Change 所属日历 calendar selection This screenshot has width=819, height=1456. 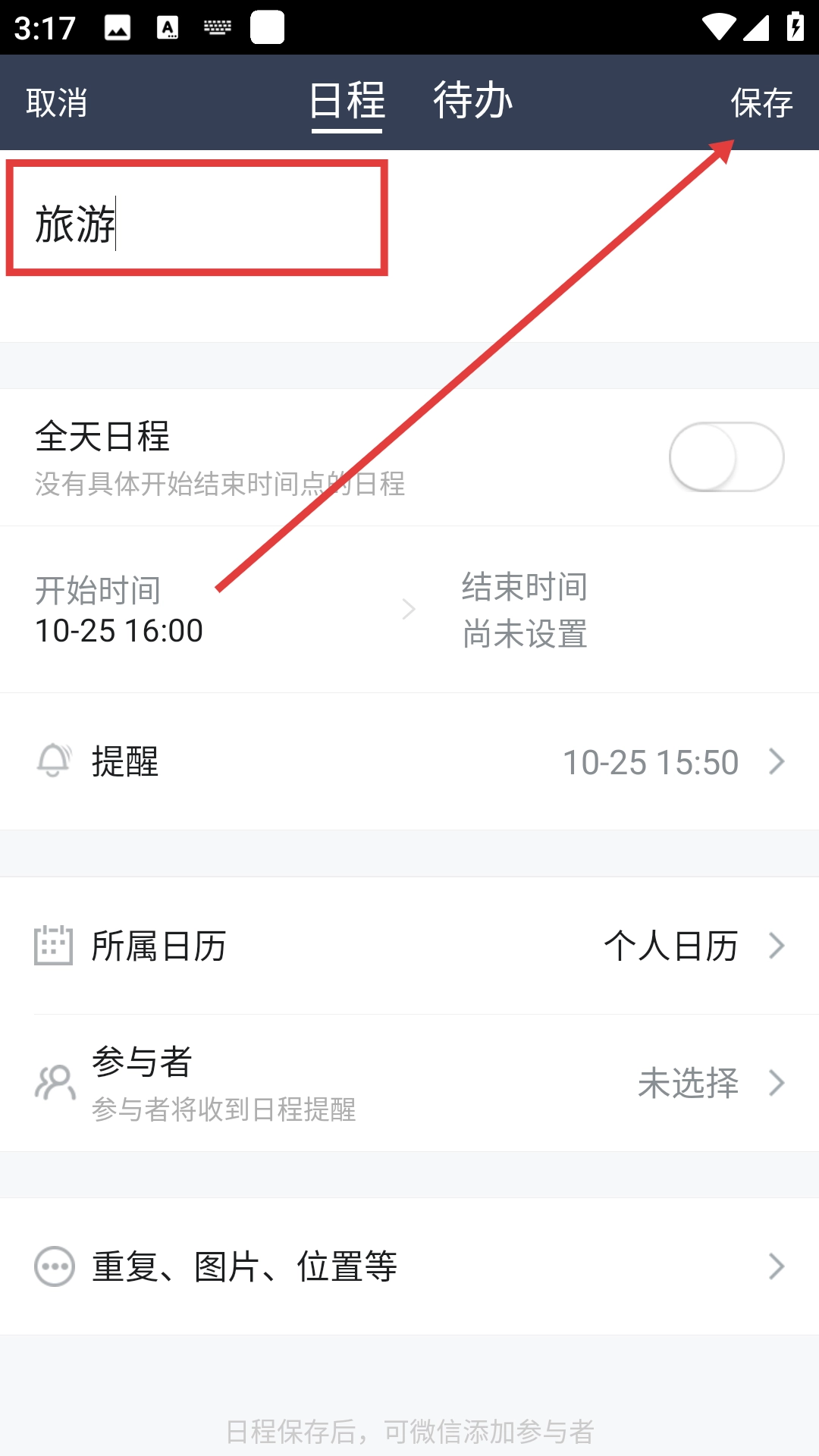point(409,946)
